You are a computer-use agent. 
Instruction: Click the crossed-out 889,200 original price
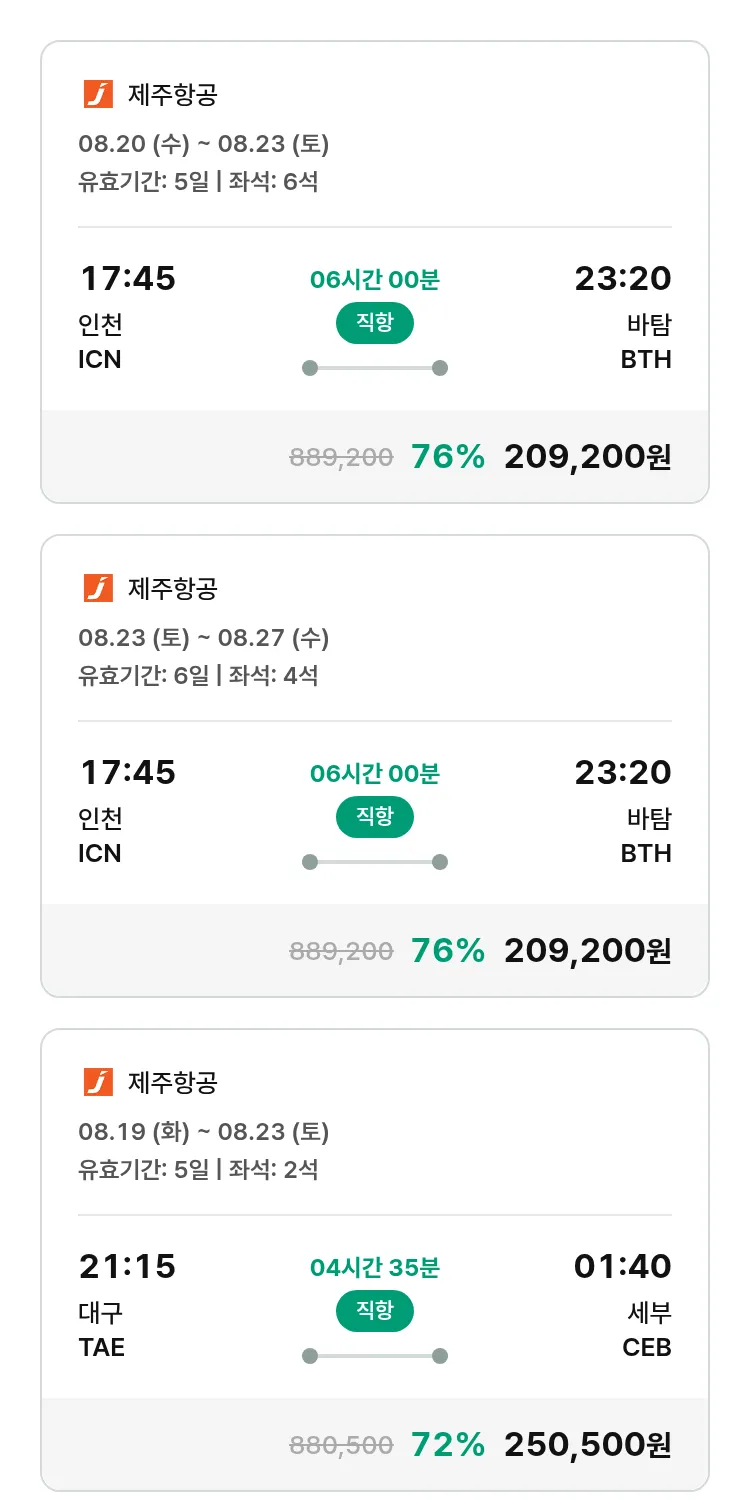pyautogui.click(x=340, y=456)
